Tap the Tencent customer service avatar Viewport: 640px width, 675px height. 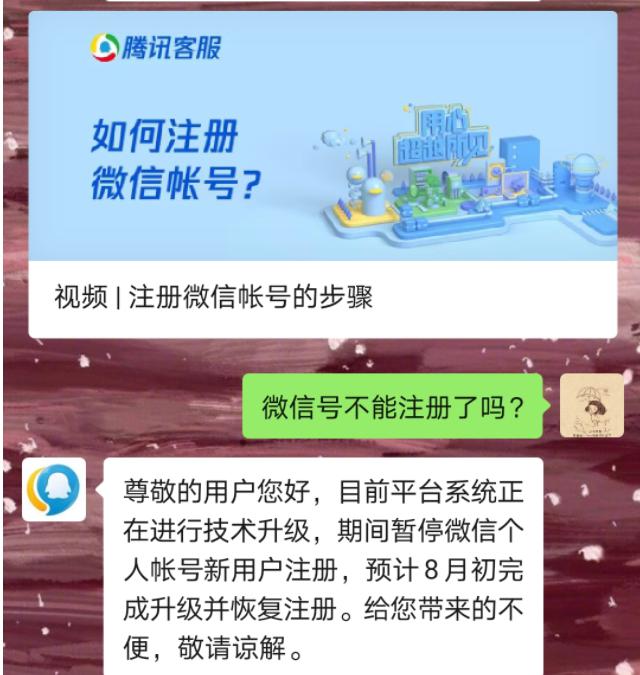[x=54, y=489]
